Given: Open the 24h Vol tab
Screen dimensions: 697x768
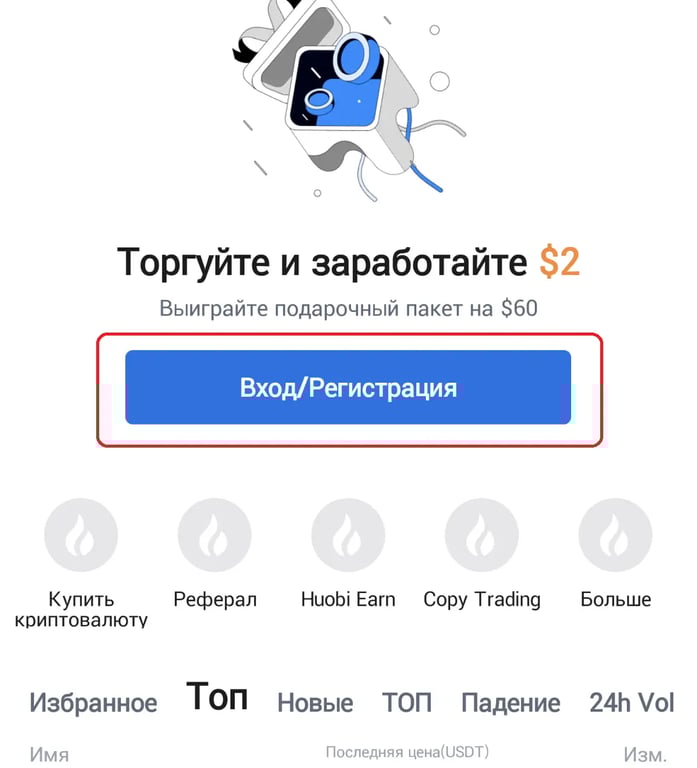Looking at the screenshot, I should pos(631,703).
